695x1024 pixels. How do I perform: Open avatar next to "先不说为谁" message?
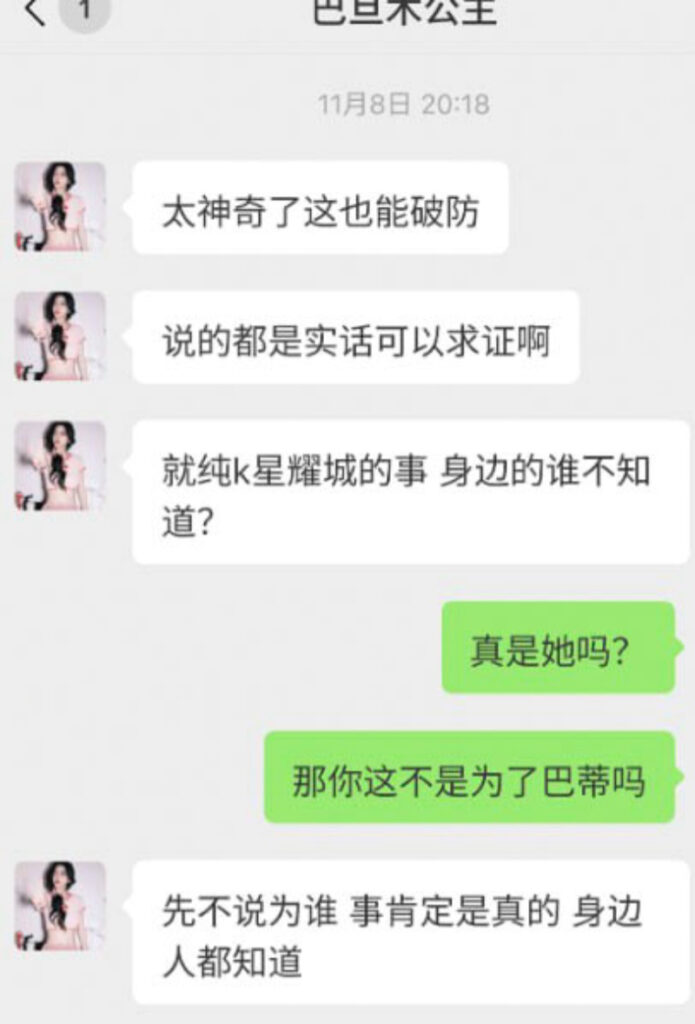[60, 906]
